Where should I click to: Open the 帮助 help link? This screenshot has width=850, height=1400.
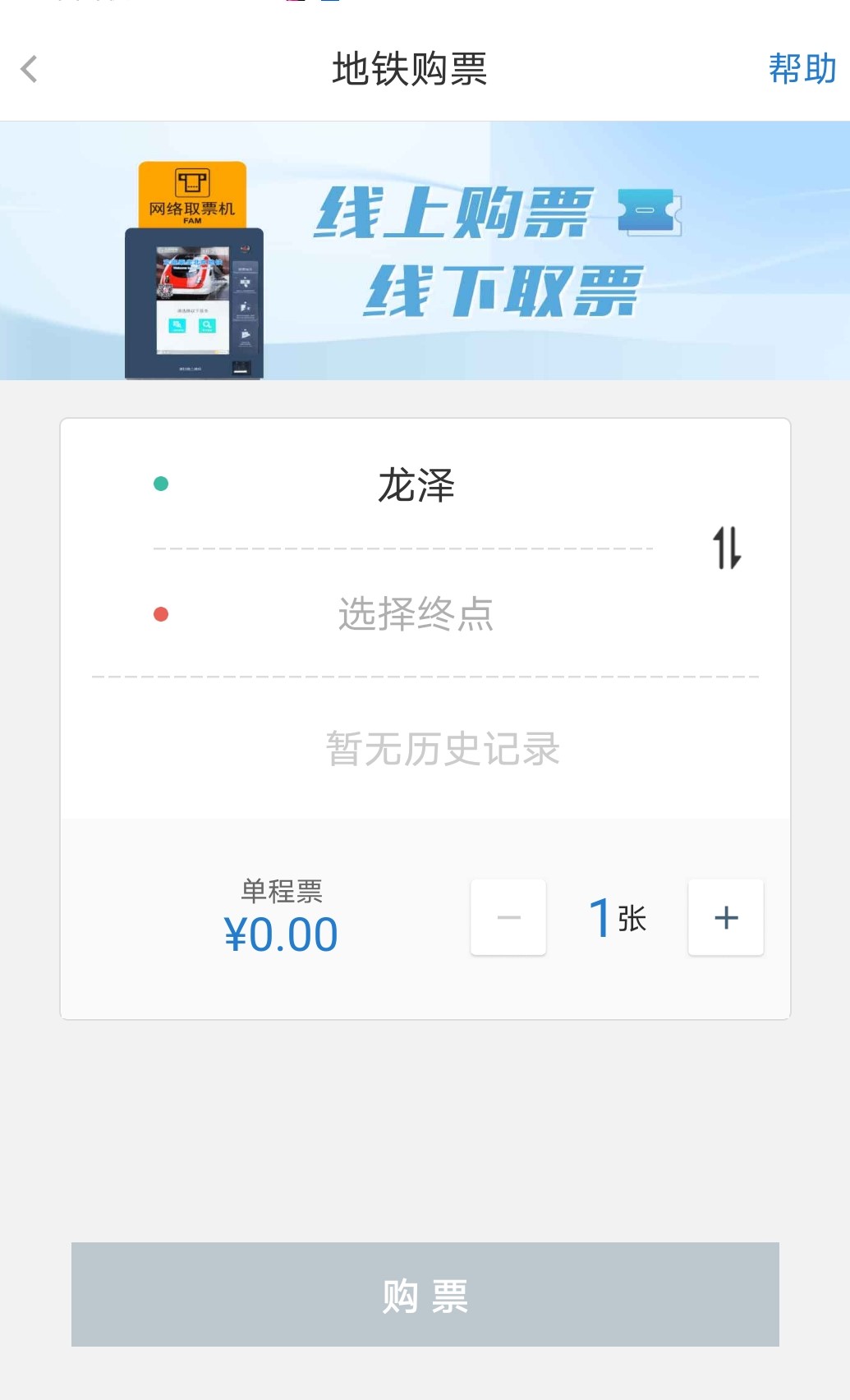click(802, 69)
